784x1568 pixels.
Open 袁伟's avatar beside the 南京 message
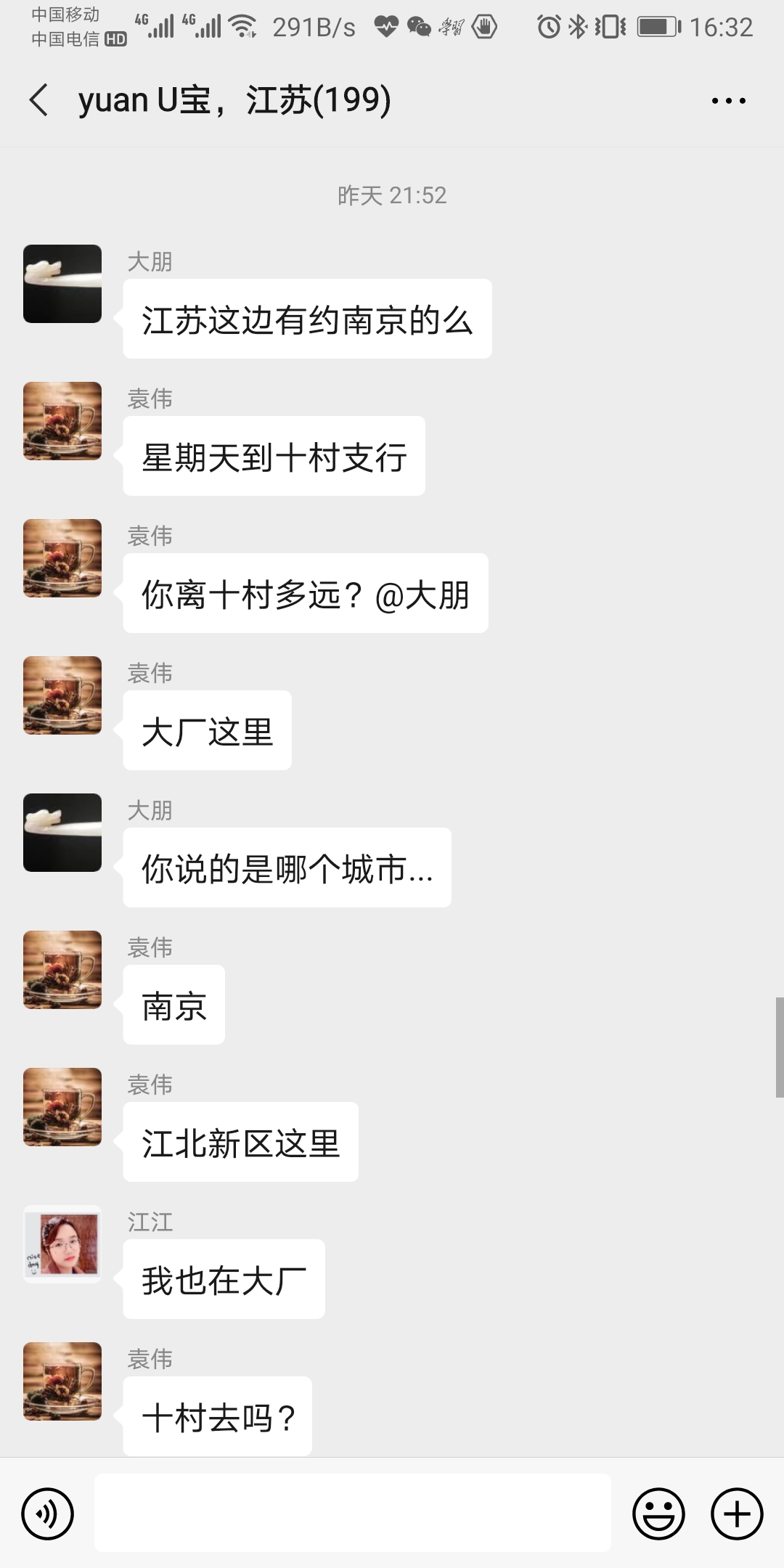coord(62,970)
